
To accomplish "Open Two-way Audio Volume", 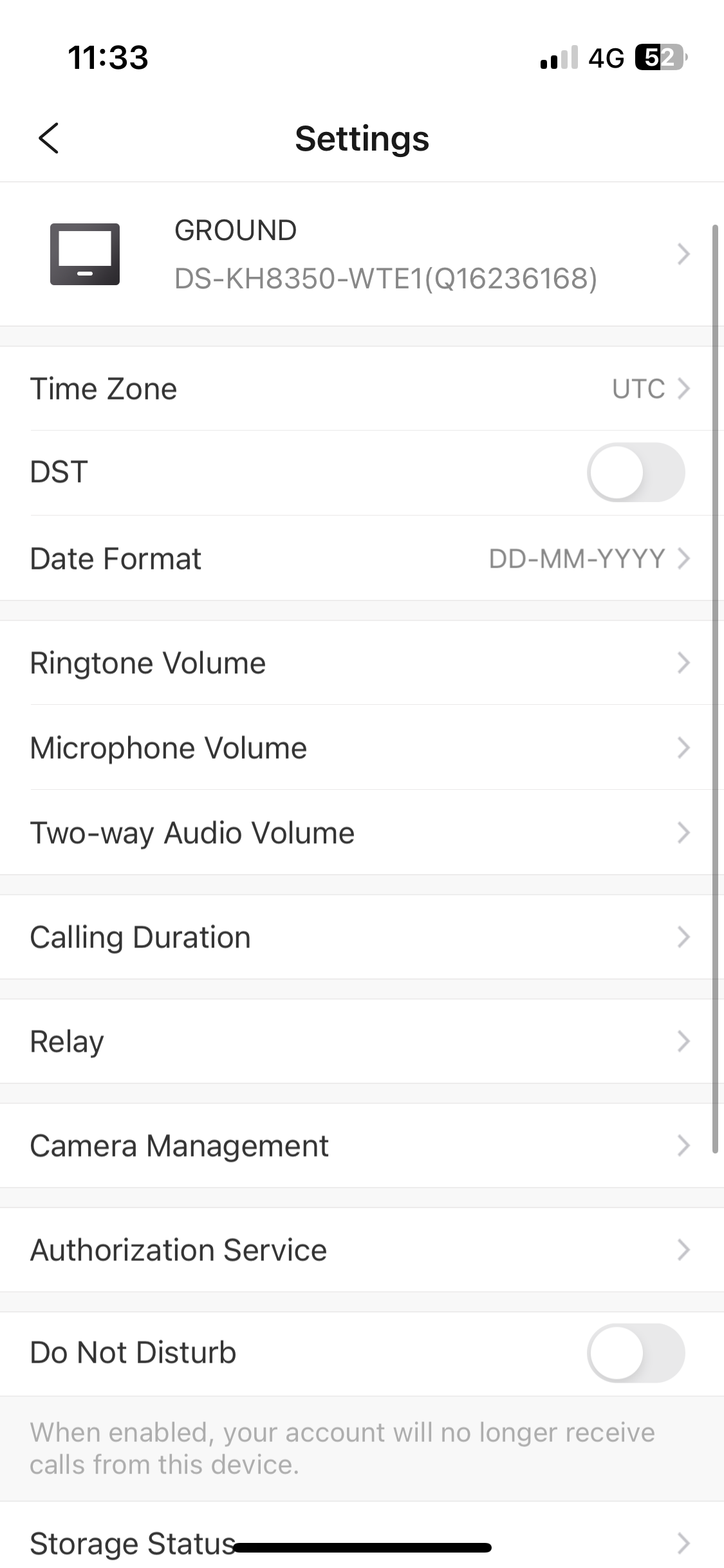I will coord(362,833).
